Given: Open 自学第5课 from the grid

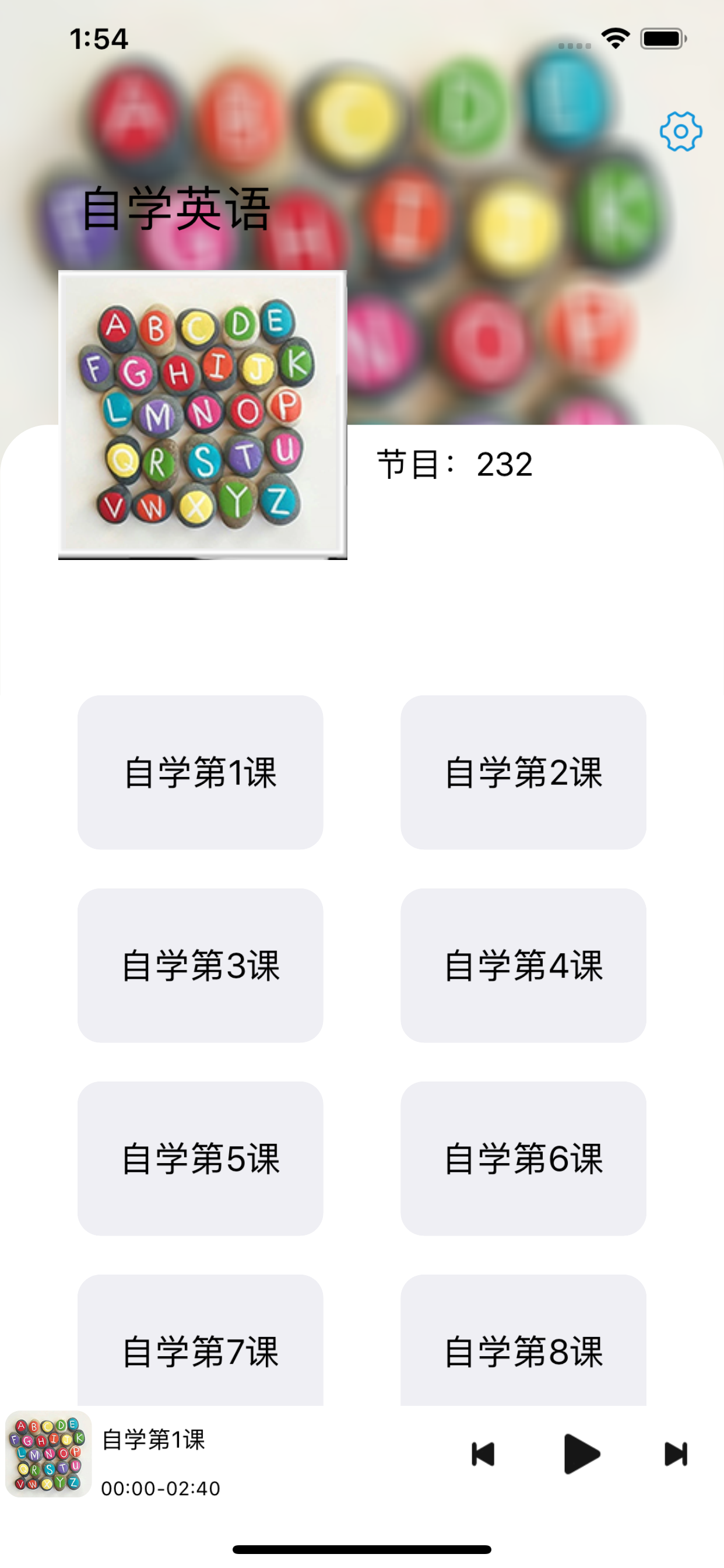Looking at the screenshot, I should pyautogui.click(x=200, y=1158).
